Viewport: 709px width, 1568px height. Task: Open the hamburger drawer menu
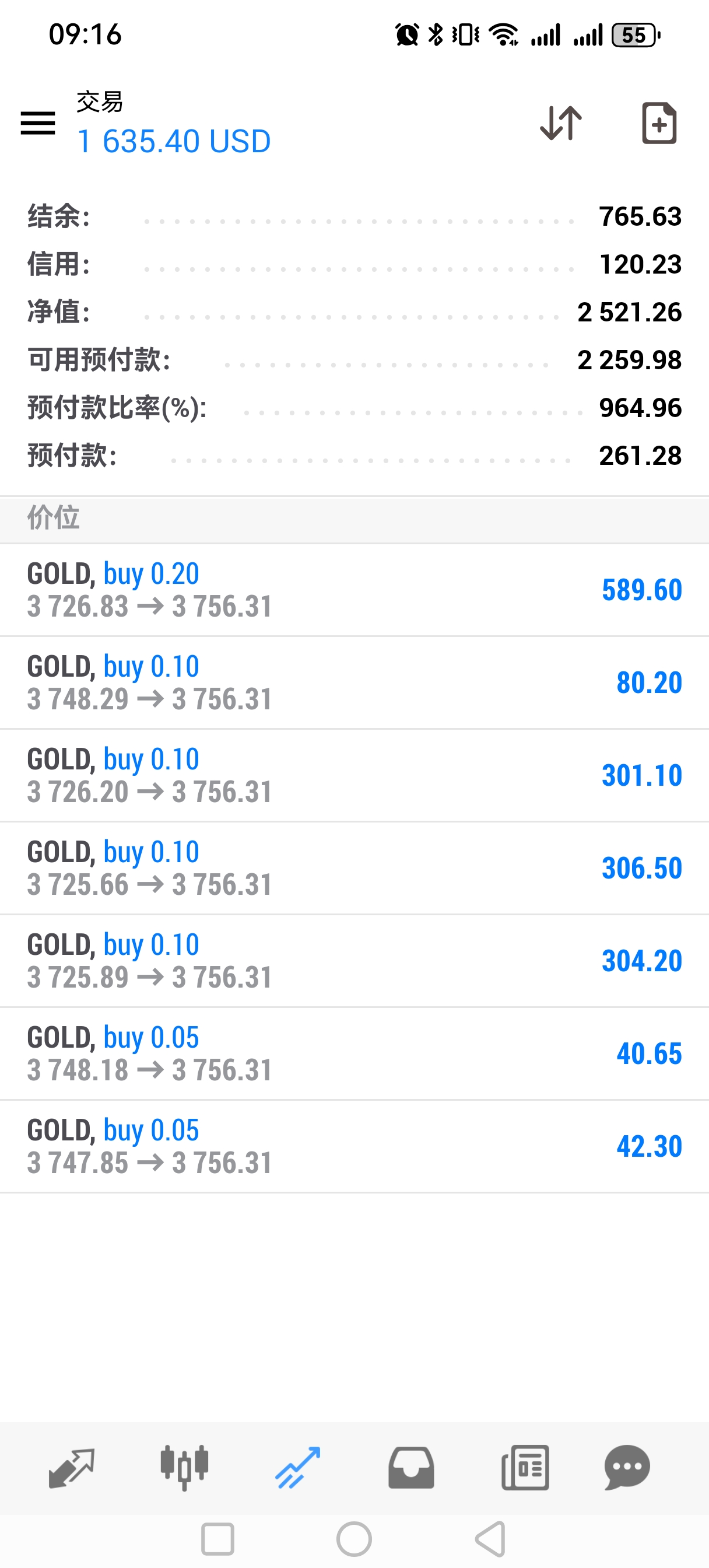[38, 124]
